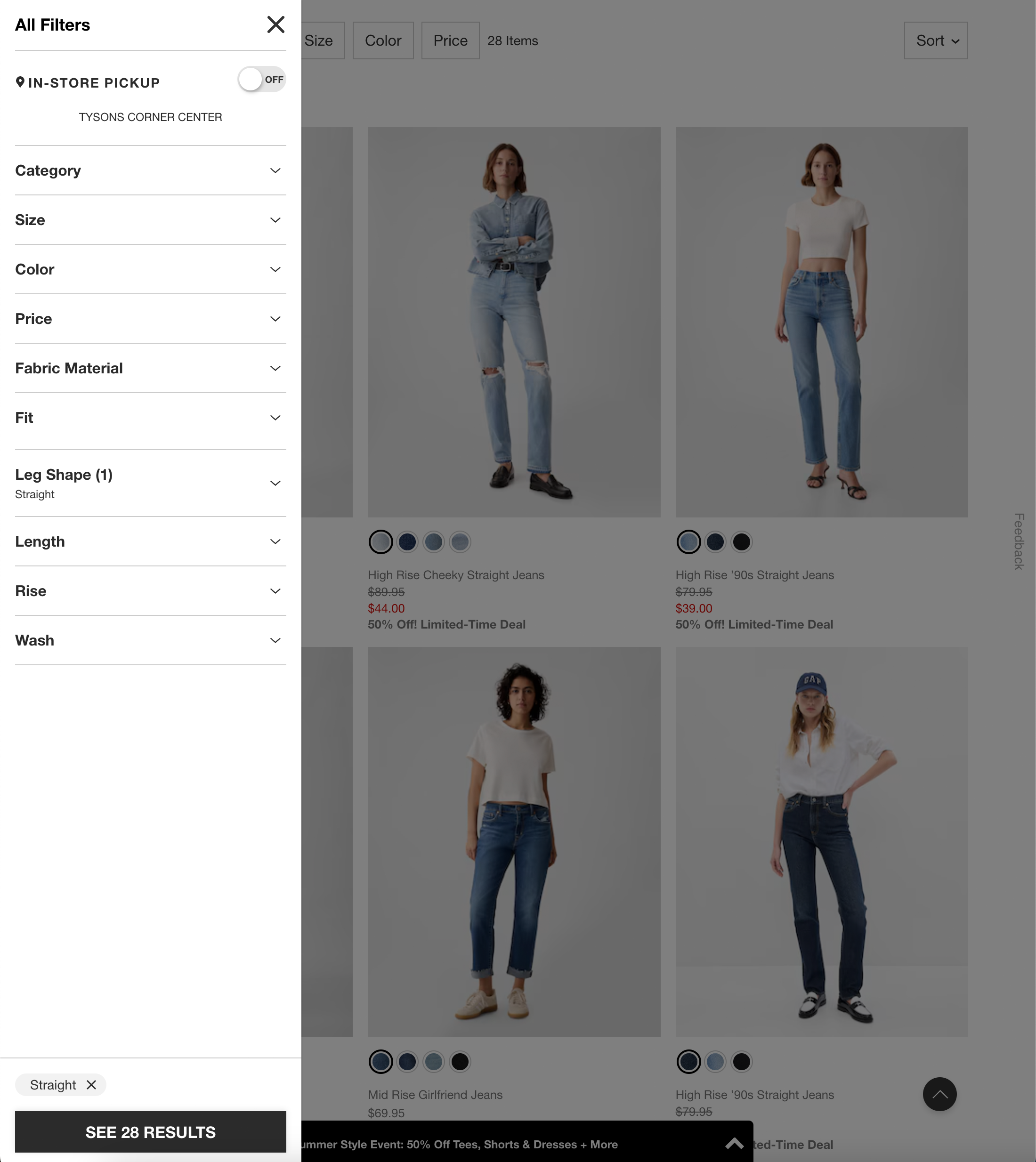This screenshot has height=1162, width=1036.
Task: Expand the Summer Style Event banner
Action: tap(734, 1144)
